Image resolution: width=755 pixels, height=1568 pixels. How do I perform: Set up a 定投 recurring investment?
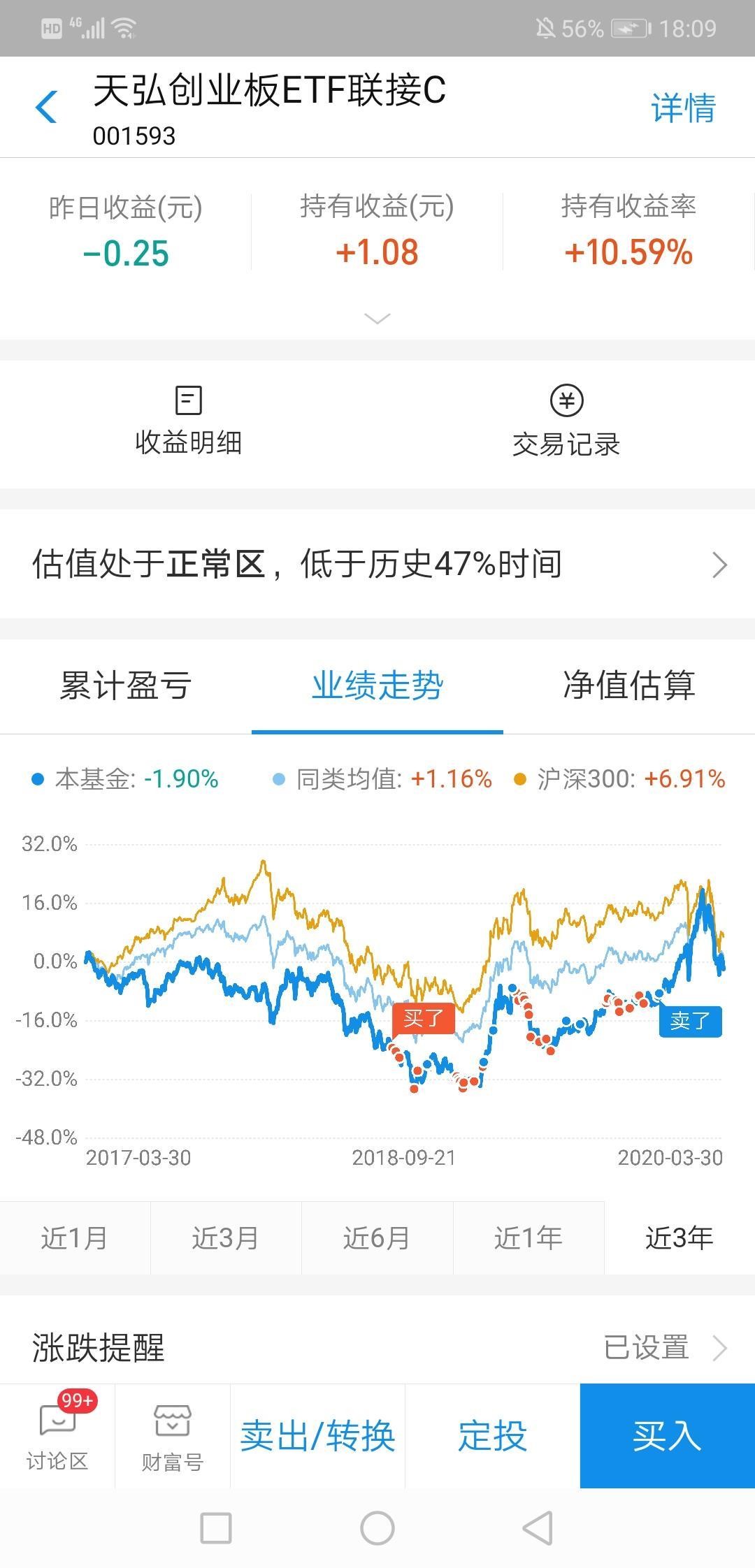492,1437
